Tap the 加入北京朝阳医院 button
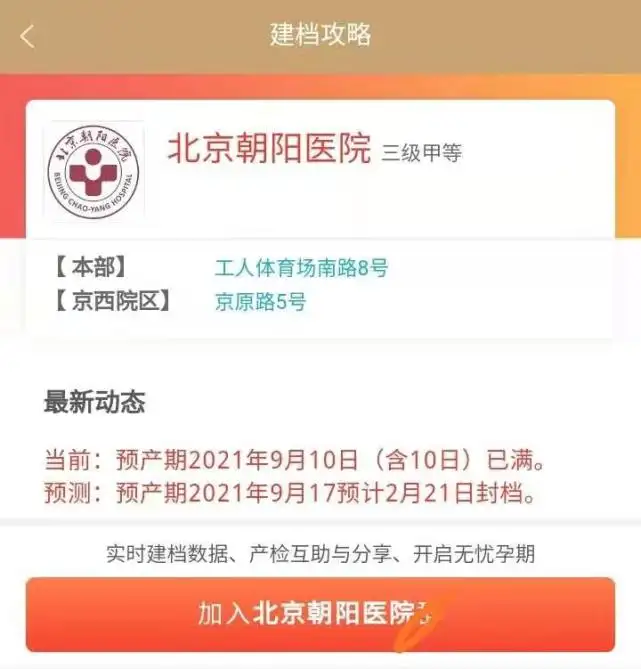This screenshot has height=669, width=641. (x=320, y=614)
